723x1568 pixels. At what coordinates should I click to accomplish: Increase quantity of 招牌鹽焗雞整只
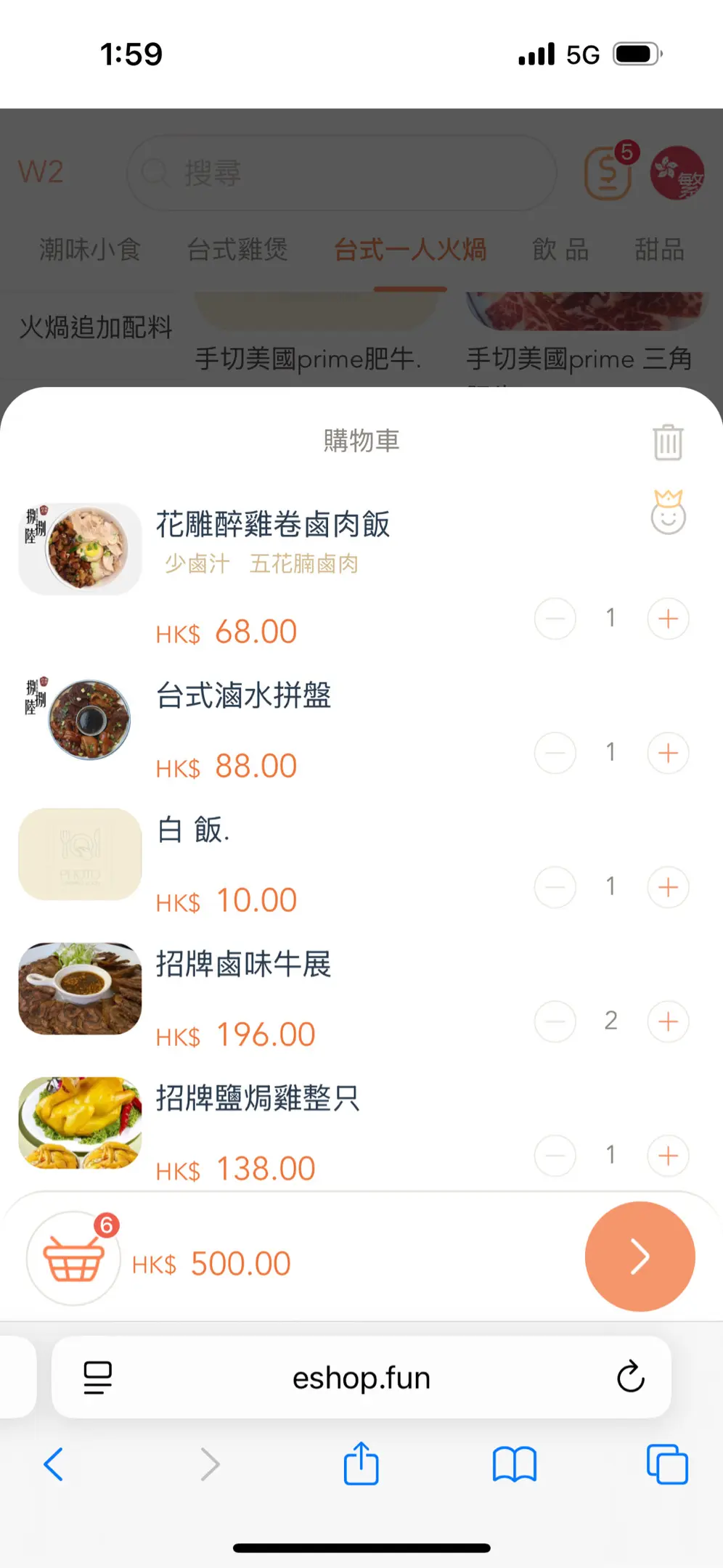click(x=668, y=1155)
